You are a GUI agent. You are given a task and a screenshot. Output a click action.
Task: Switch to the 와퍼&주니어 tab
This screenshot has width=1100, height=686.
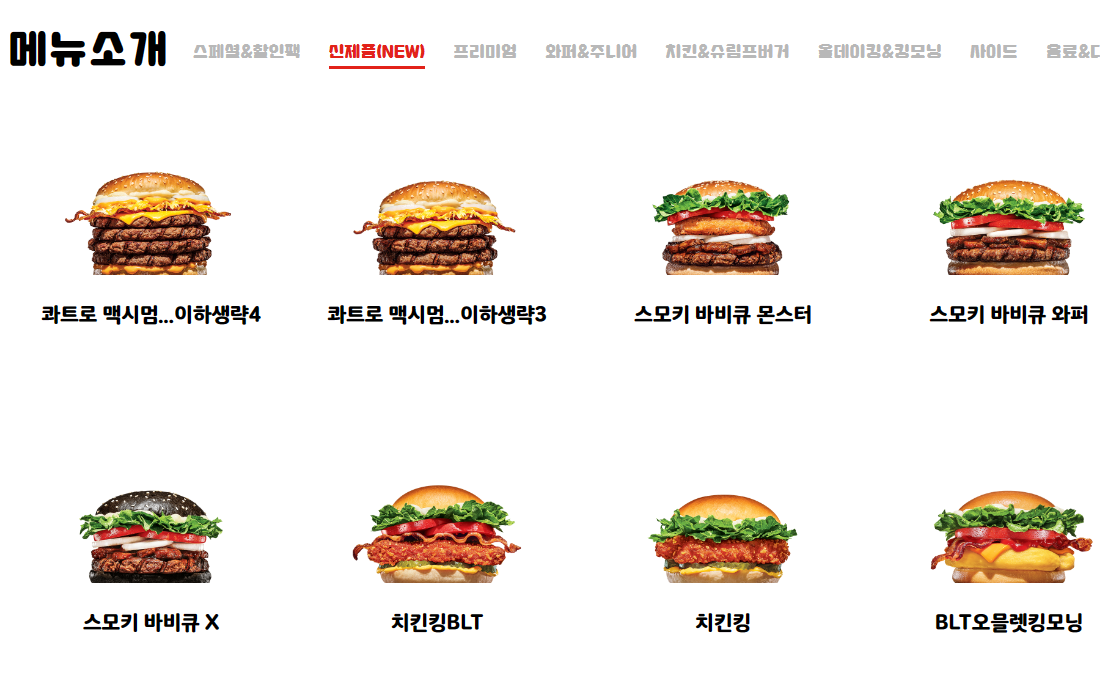coord(591,51)
